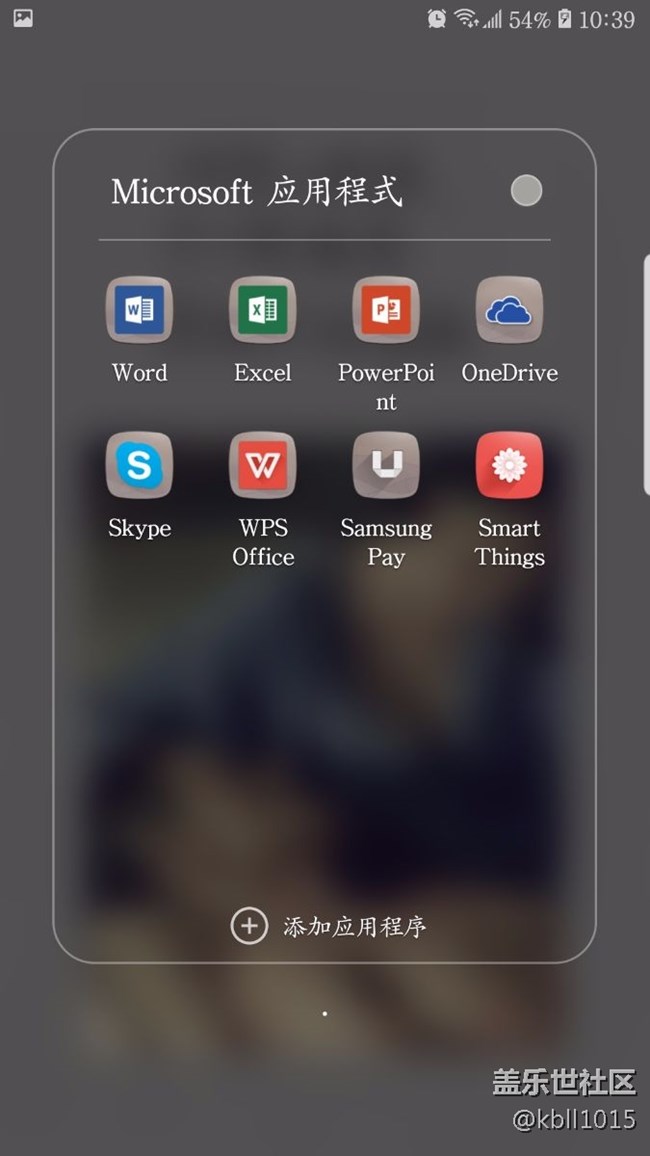650x1156 pixels.
Task: Open the OneDrive app
Action: 509,311
